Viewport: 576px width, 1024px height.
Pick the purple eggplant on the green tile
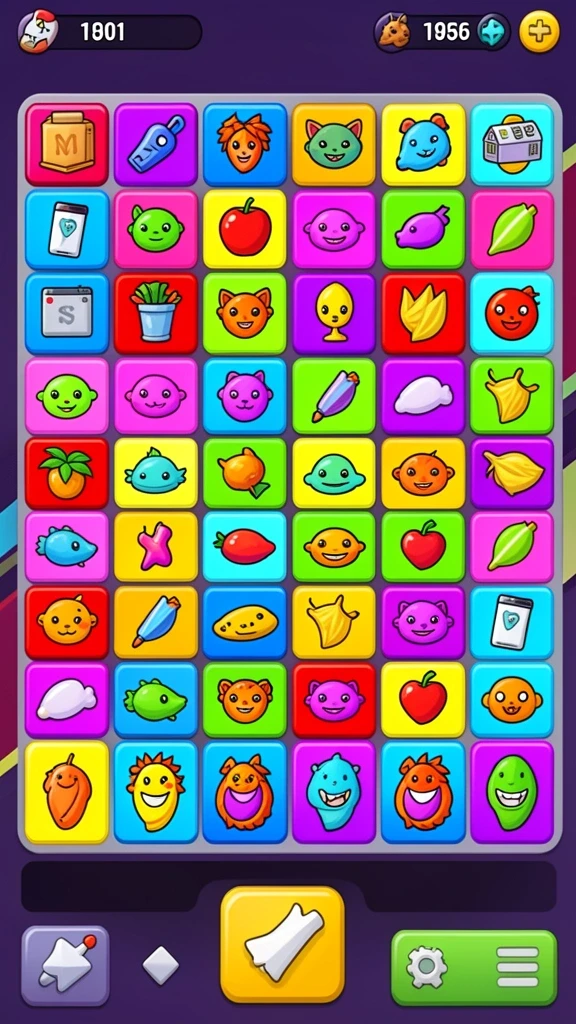423,229
